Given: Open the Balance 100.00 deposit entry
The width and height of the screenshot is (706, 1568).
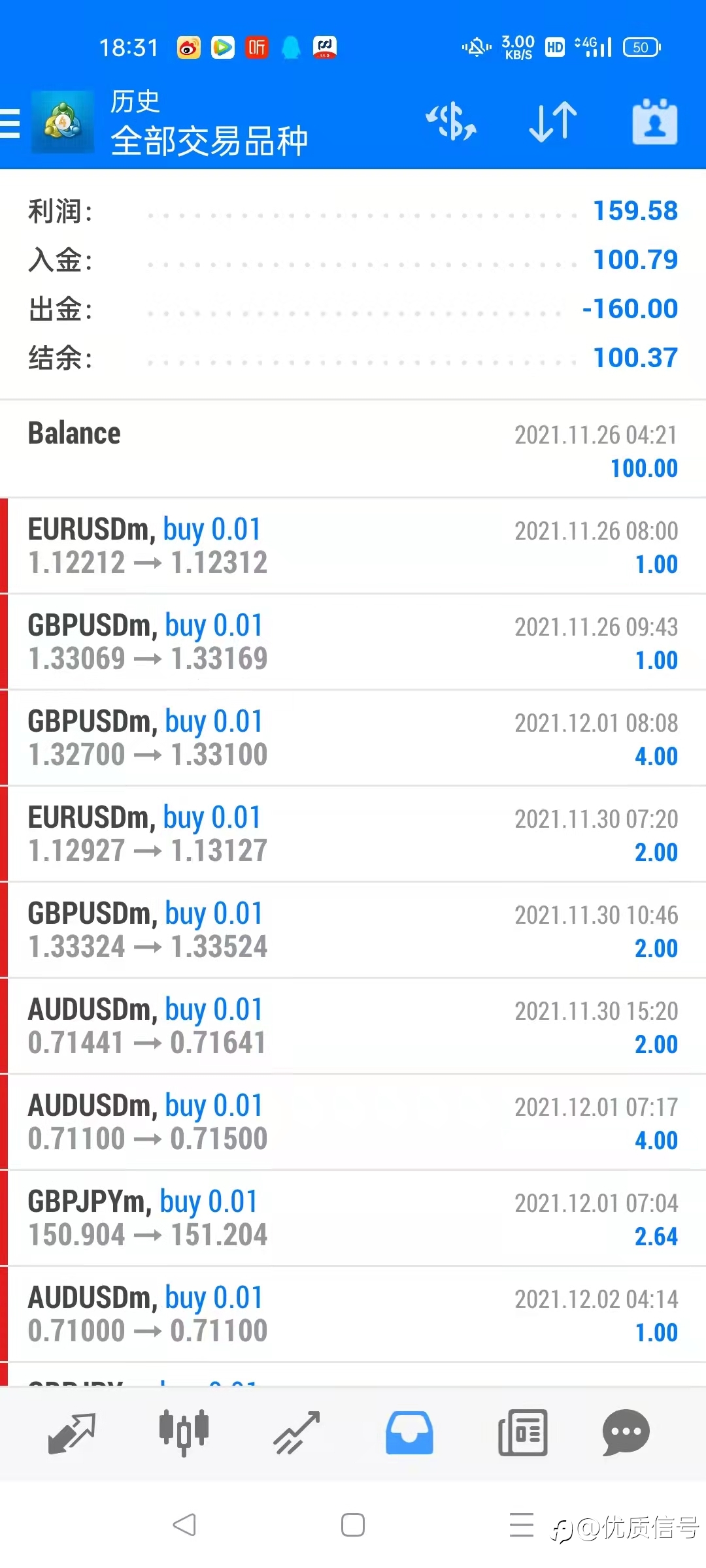Looking at the screenshot, I should coord(353,449).
